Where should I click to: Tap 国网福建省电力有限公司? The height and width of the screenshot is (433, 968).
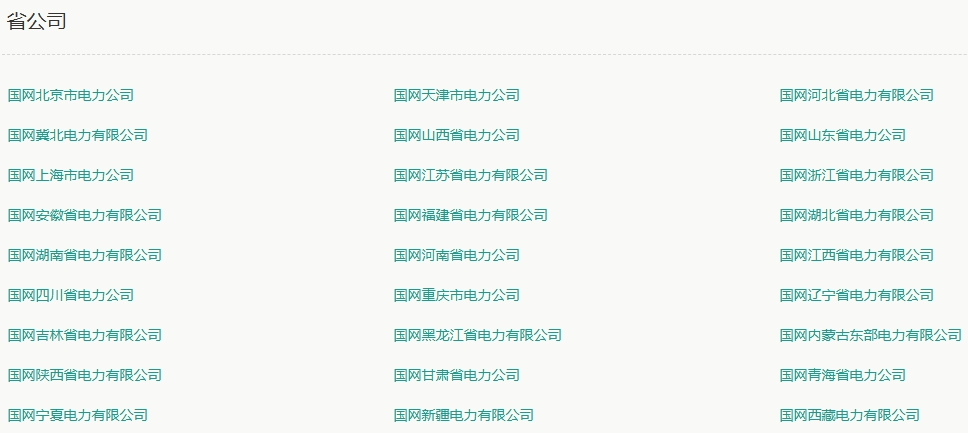[x=470, y=215]
